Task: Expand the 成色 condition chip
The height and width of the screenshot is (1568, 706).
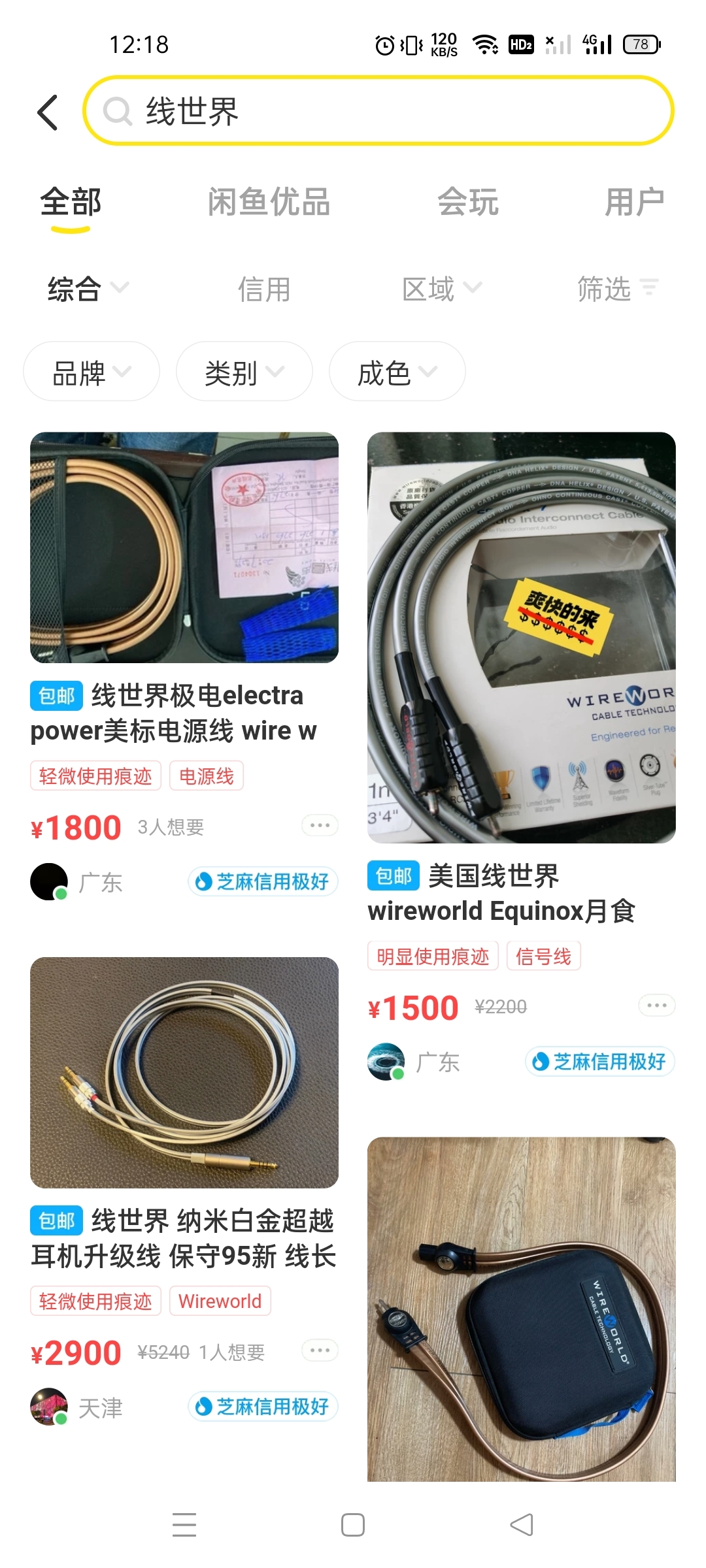Action: tap(397, 372)
